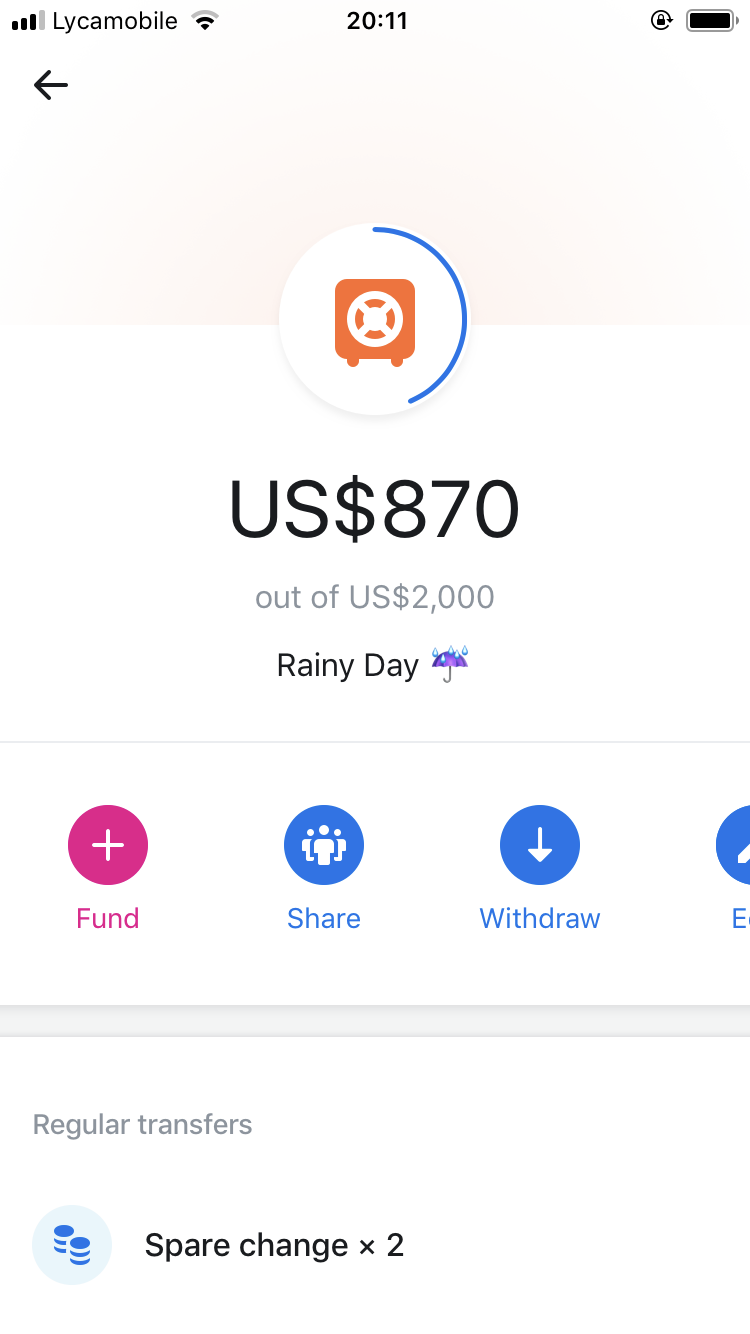
Task: Tap the back arrow to exit vault
Action: [x=50, y=85]
